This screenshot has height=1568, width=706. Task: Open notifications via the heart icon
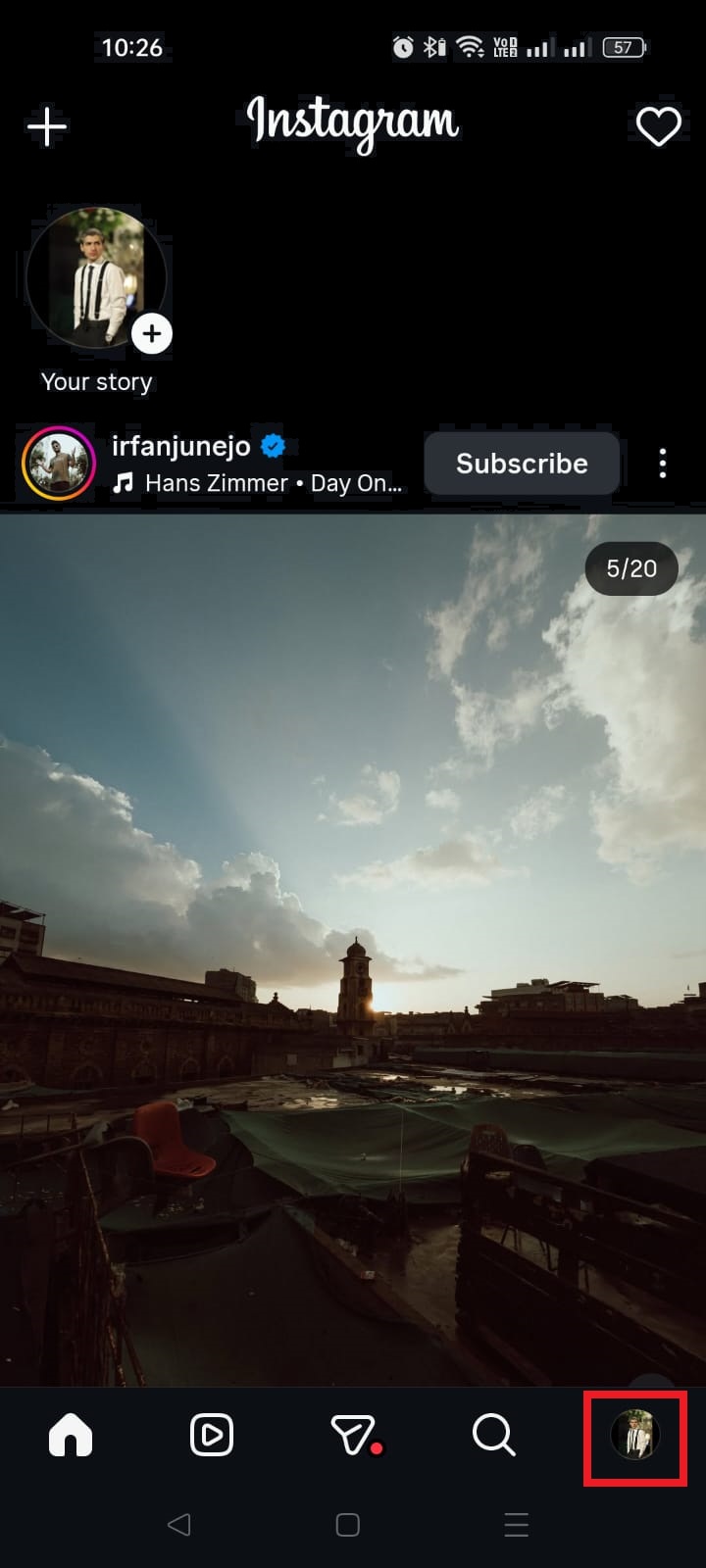[x=658, y=125]
